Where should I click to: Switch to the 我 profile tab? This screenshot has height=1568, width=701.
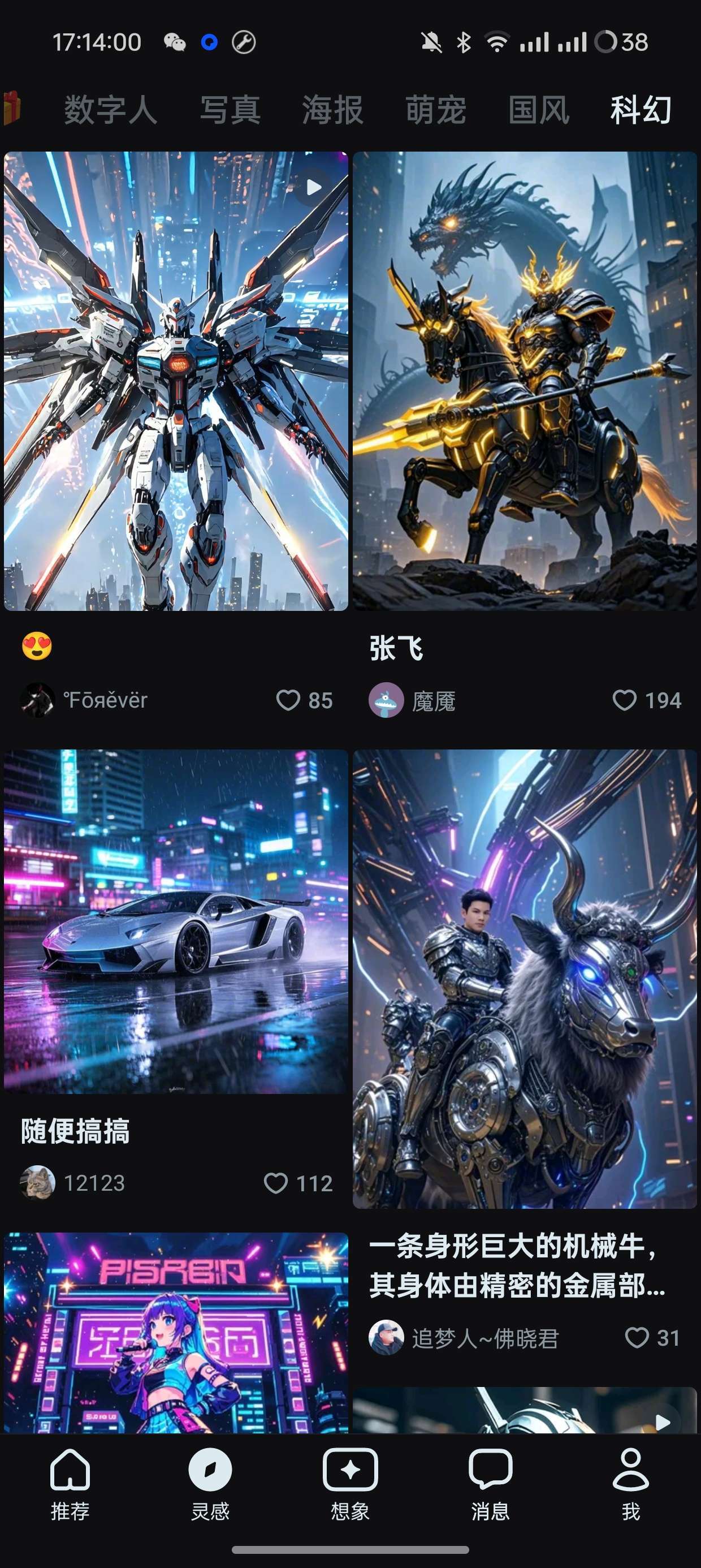630,1484
